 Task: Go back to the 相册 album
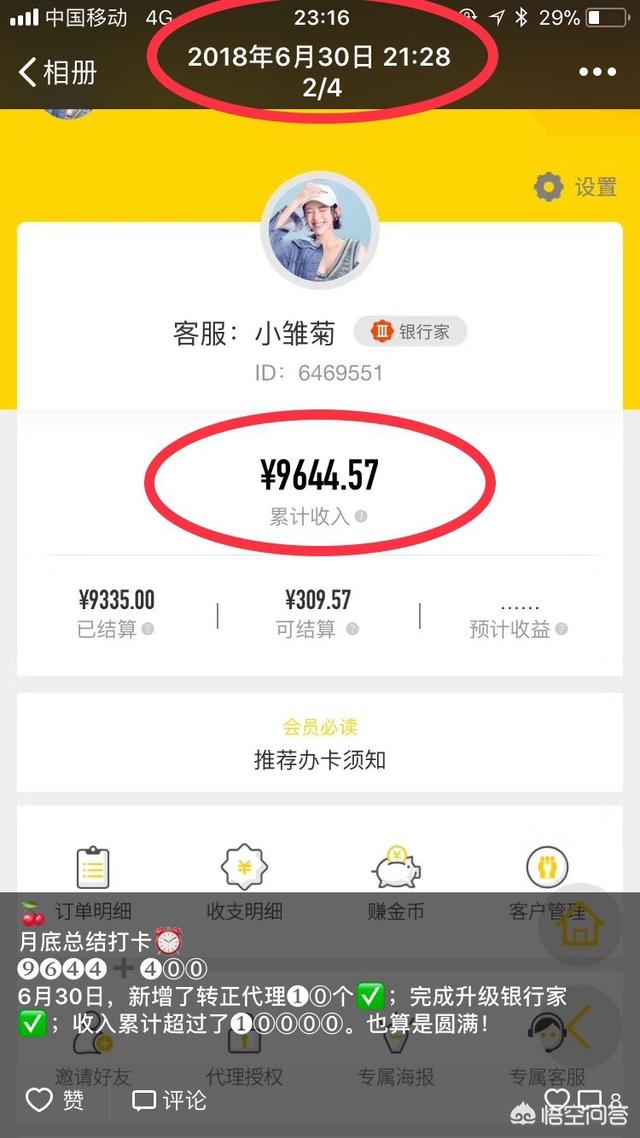[56, 72]
